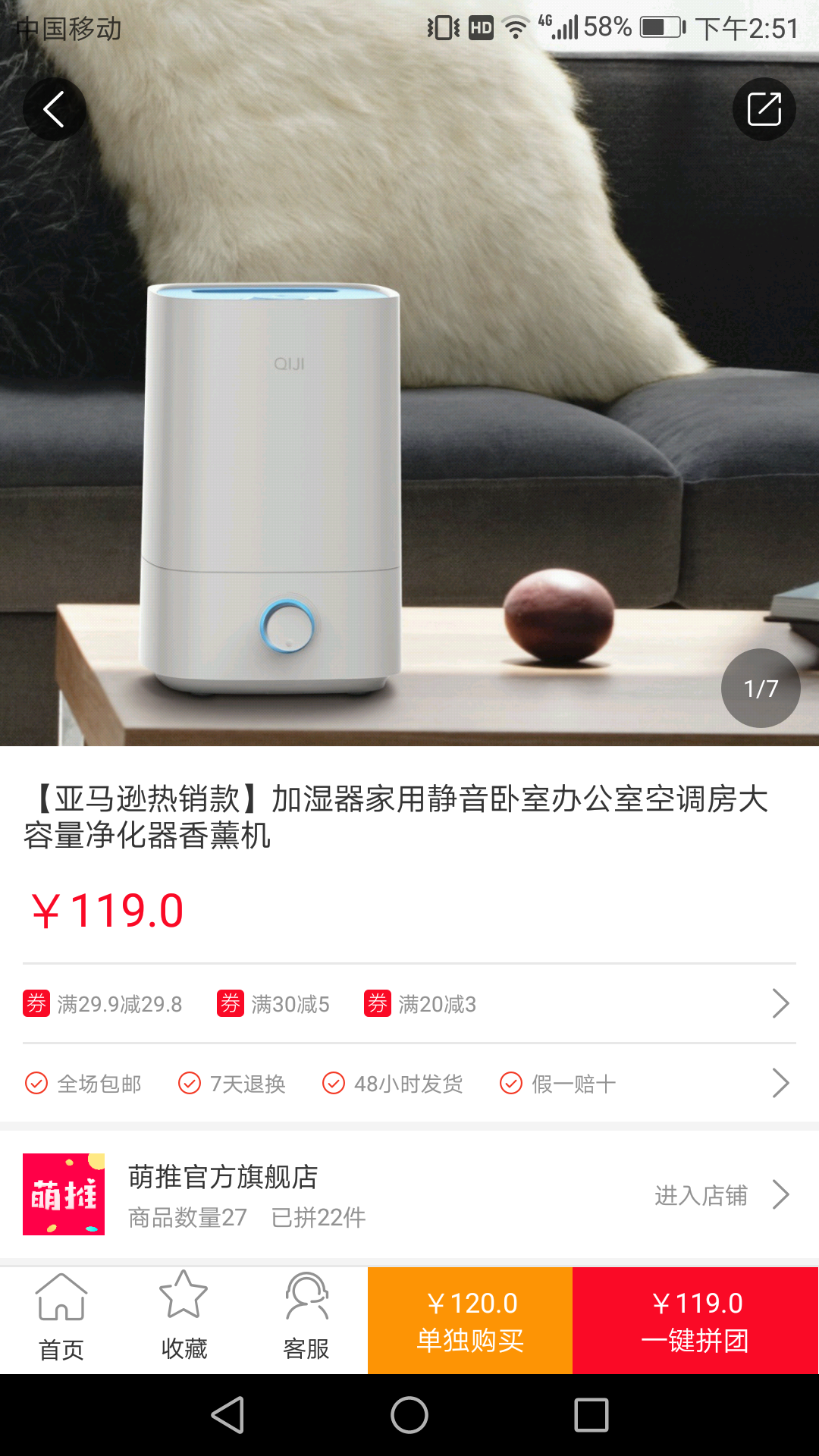Go to 首页 home
The width and height of the screenshot is (819, 1456).
click(61, 1319)
